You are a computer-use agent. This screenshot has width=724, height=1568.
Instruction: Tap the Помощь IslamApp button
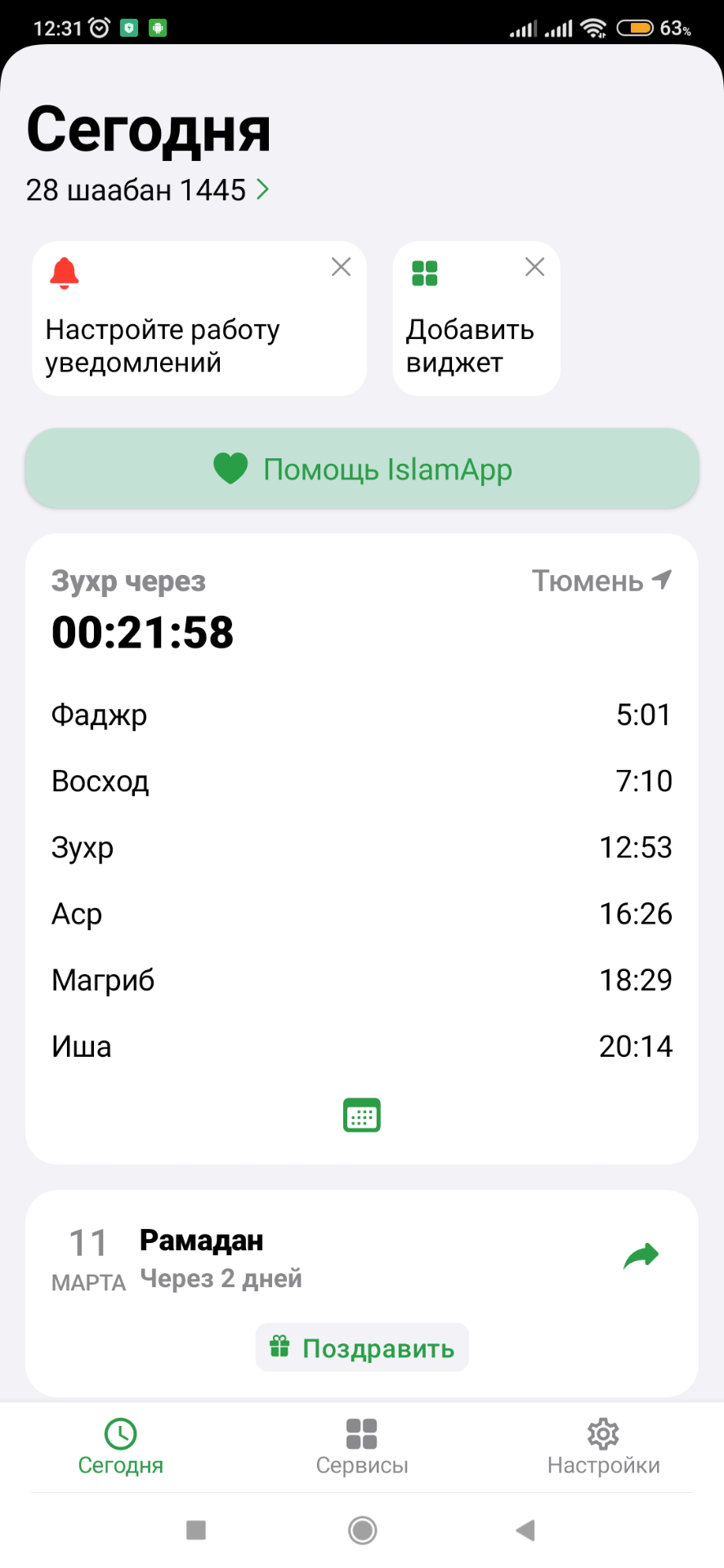coord(362,469)
